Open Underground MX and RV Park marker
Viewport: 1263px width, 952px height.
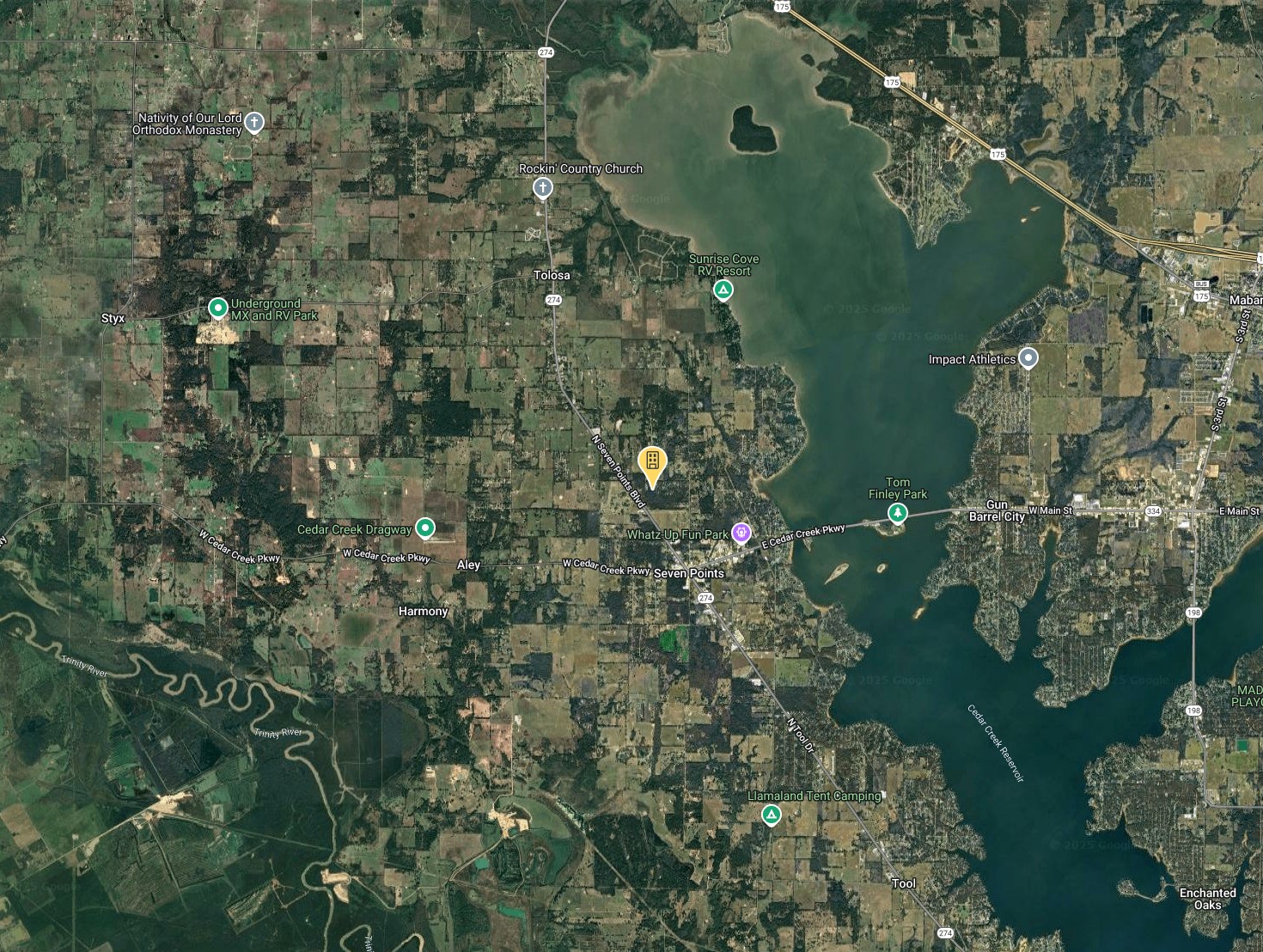[218, 308]
